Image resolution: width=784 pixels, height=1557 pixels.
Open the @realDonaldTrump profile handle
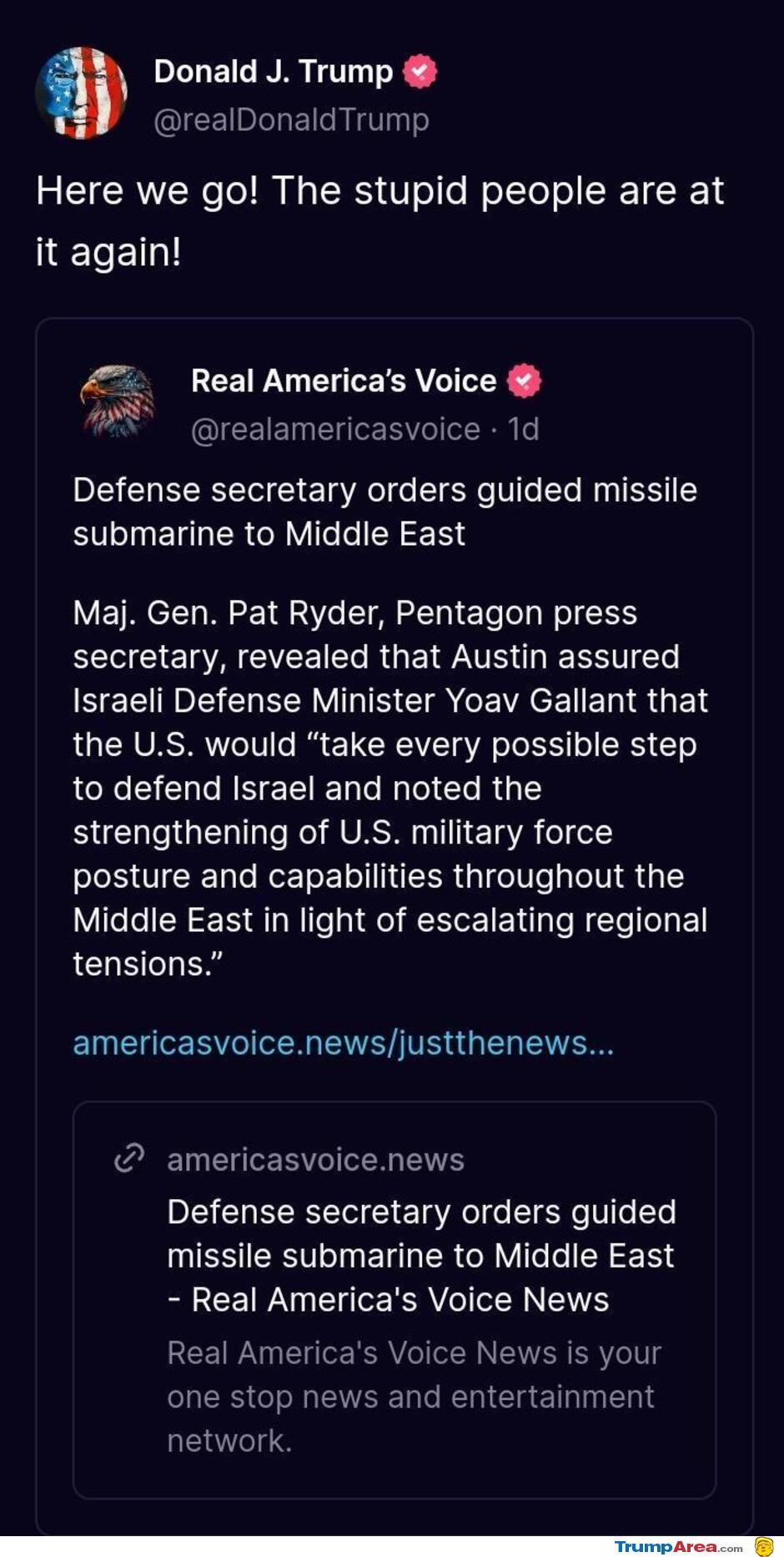[x=291, y=119]
